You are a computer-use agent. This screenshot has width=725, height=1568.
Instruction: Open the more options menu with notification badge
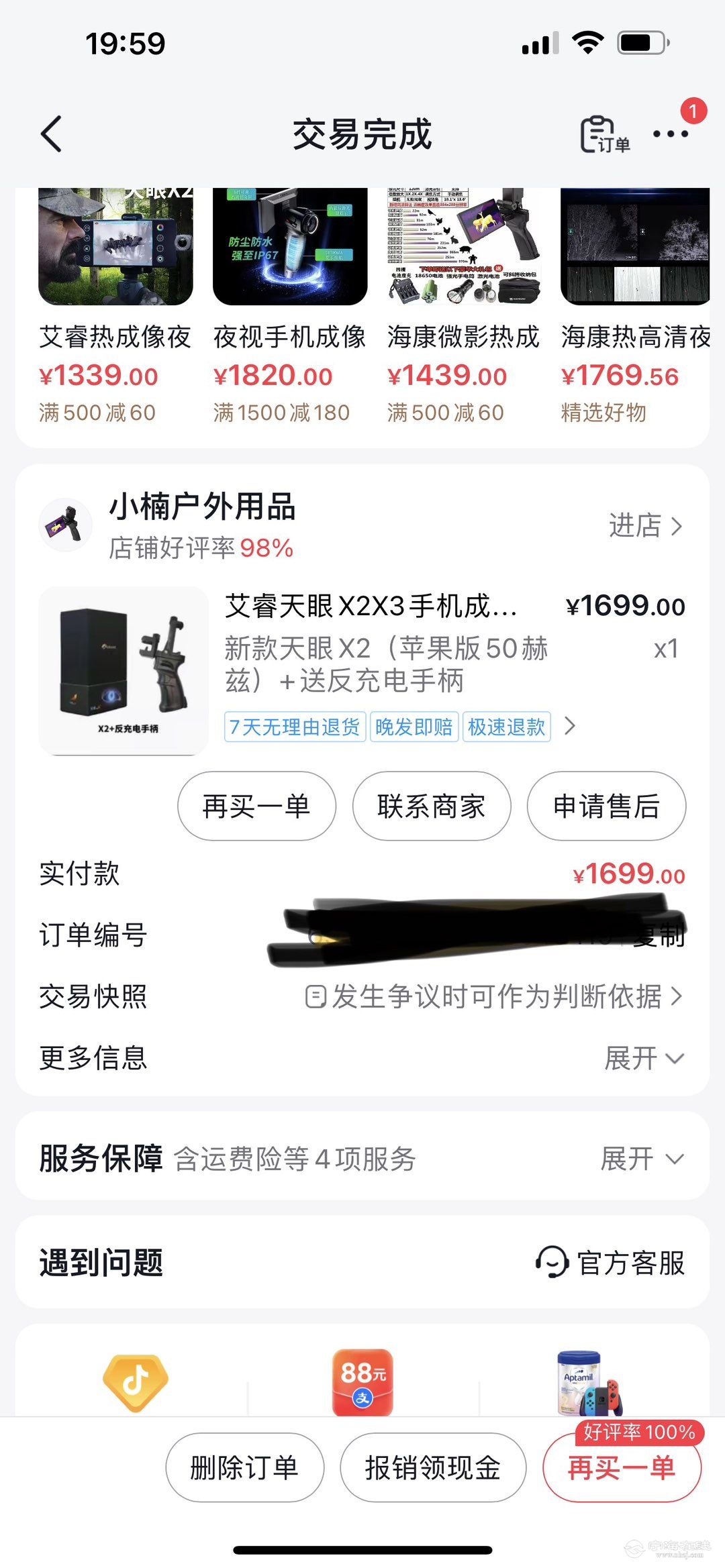coord(669,136)
